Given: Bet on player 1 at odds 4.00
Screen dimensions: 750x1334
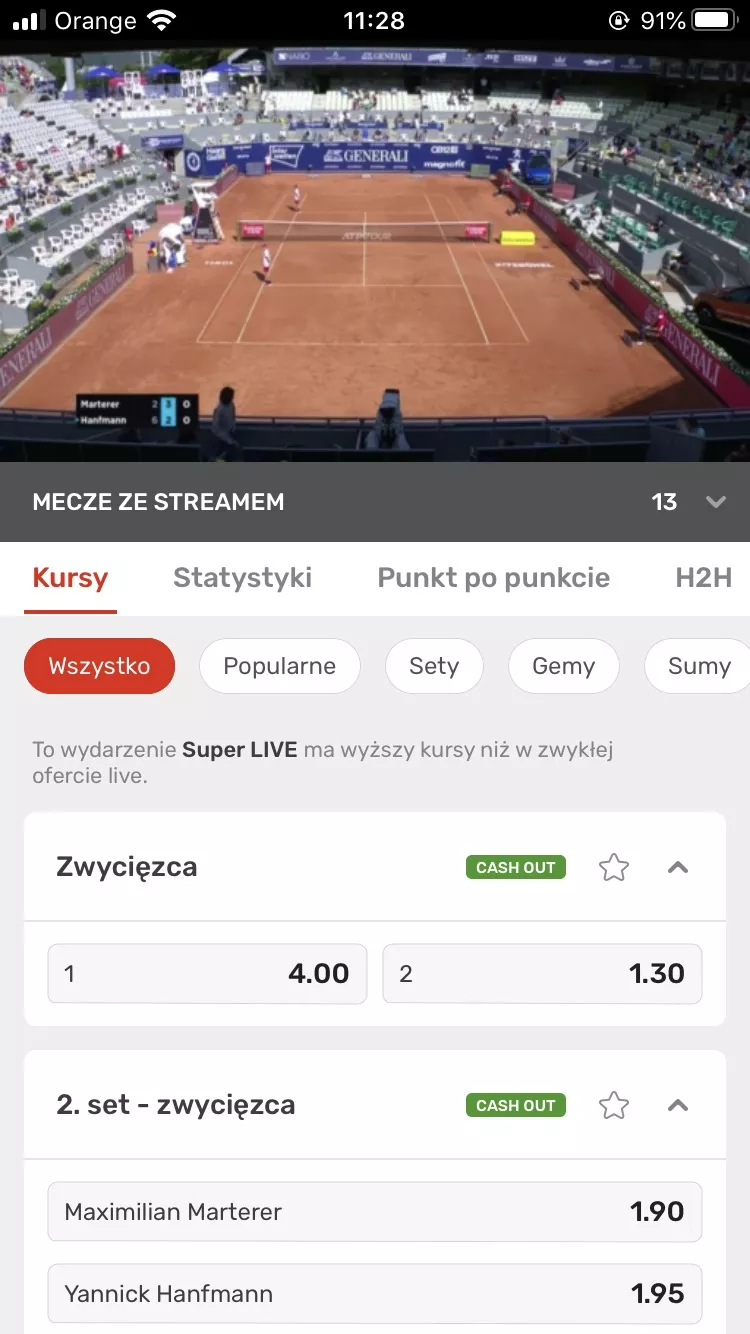Looking at the screenshot, I should 207,974.
